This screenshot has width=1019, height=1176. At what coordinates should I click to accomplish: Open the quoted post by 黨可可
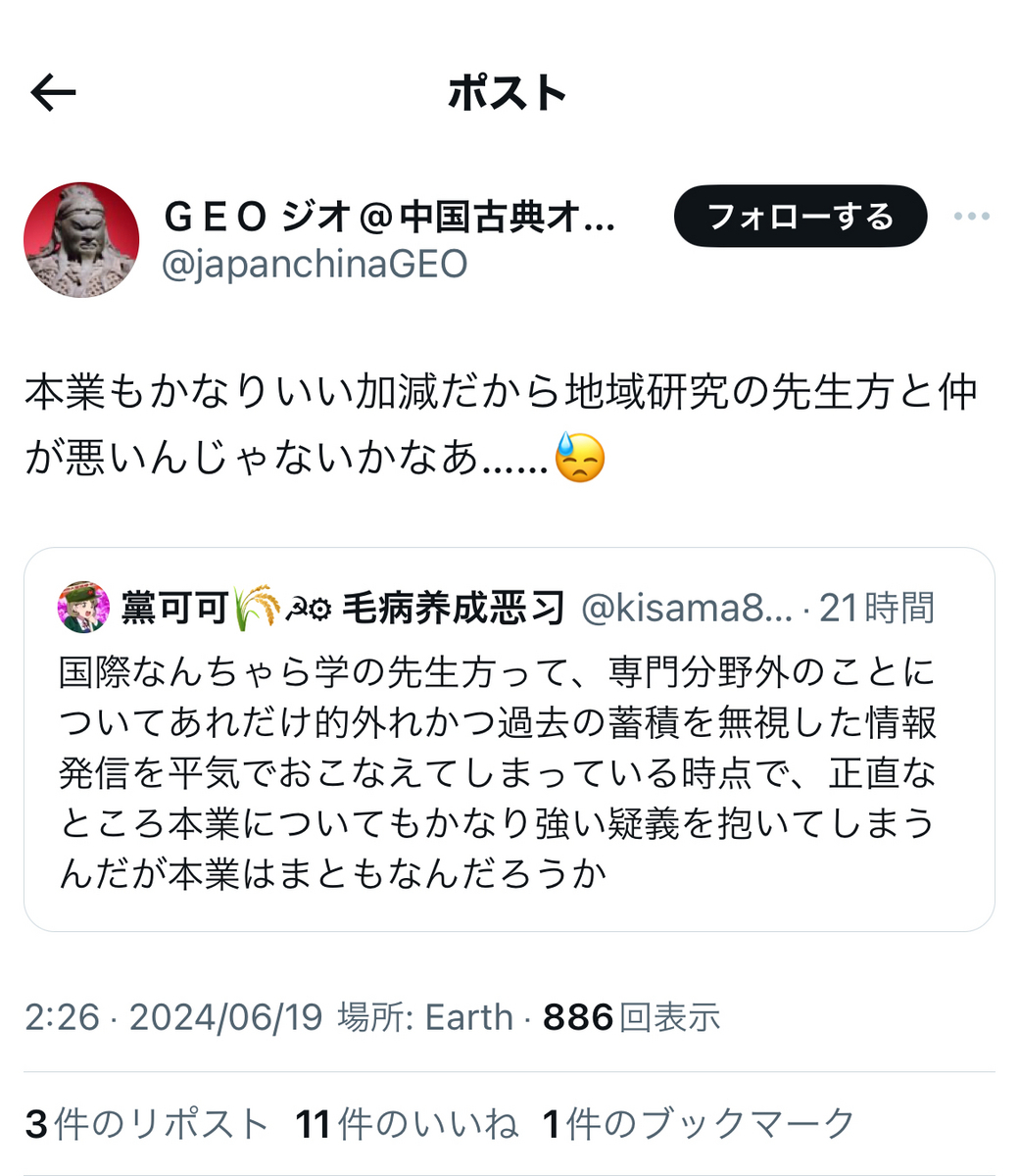(x=509, y=739)
